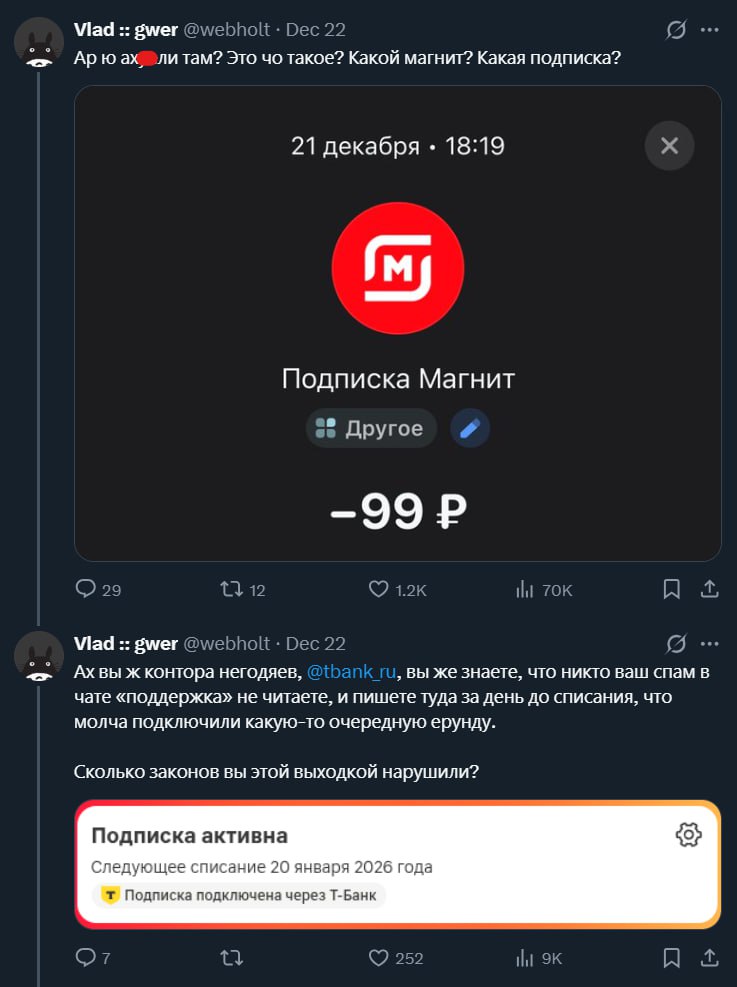Open overflow menu on the first tweet
The width and height of the screenshot is (737, 987).
[x=710, y=30]
